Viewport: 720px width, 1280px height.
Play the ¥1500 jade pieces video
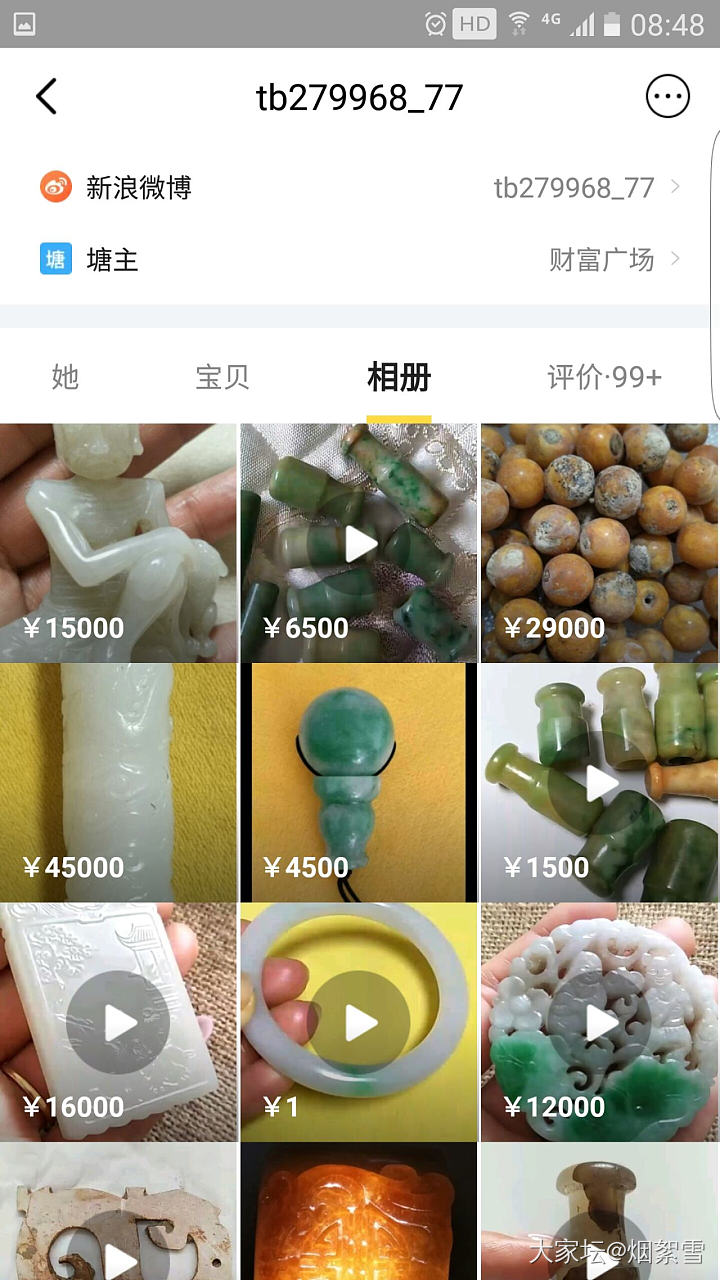600,782
